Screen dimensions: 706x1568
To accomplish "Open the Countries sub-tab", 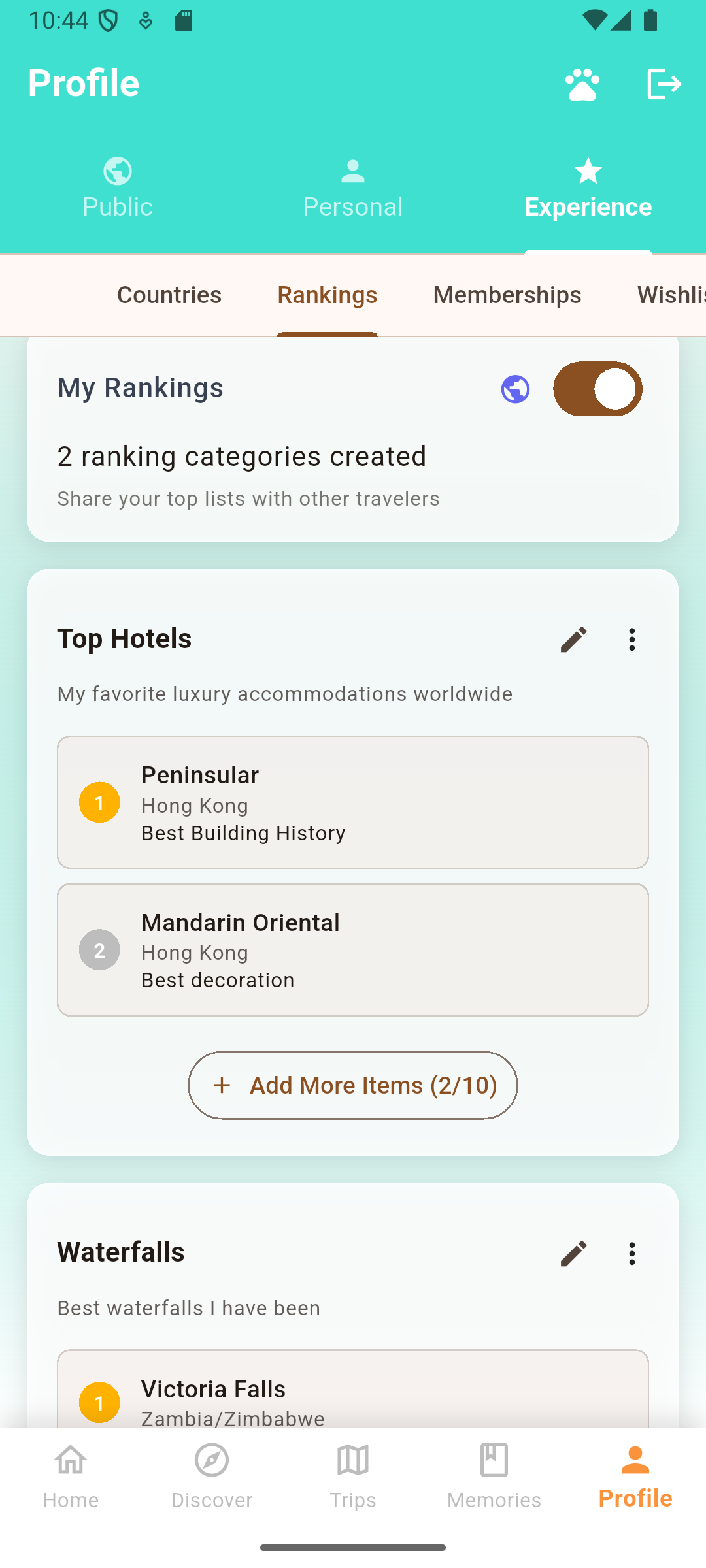I will (x=169, y=295).
